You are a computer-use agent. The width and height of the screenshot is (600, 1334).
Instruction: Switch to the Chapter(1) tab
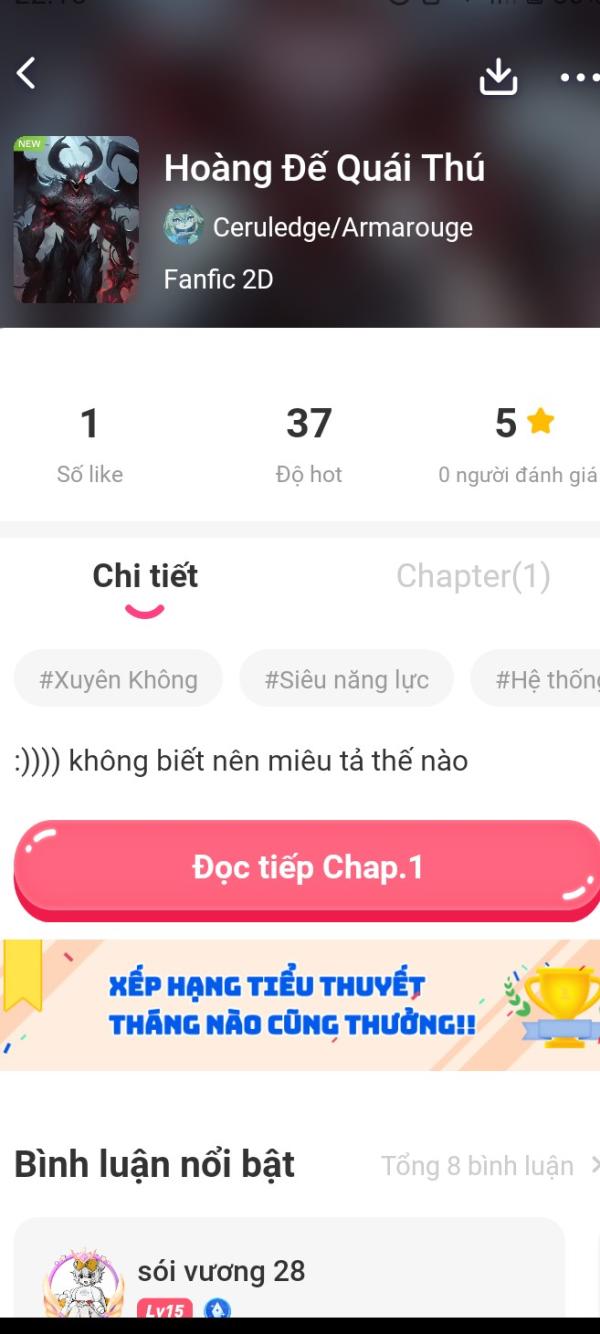click(473, 576)
